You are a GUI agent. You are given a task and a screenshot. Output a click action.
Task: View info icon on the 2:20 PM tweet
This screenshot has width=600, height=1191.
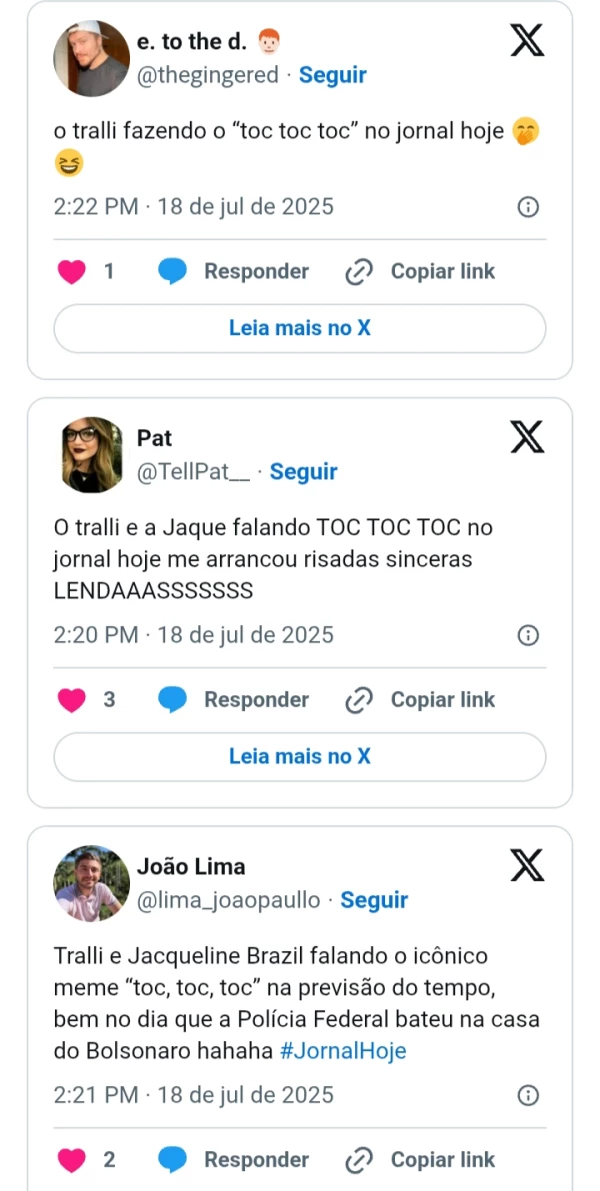pyautogui.click(x=528, y=635)
